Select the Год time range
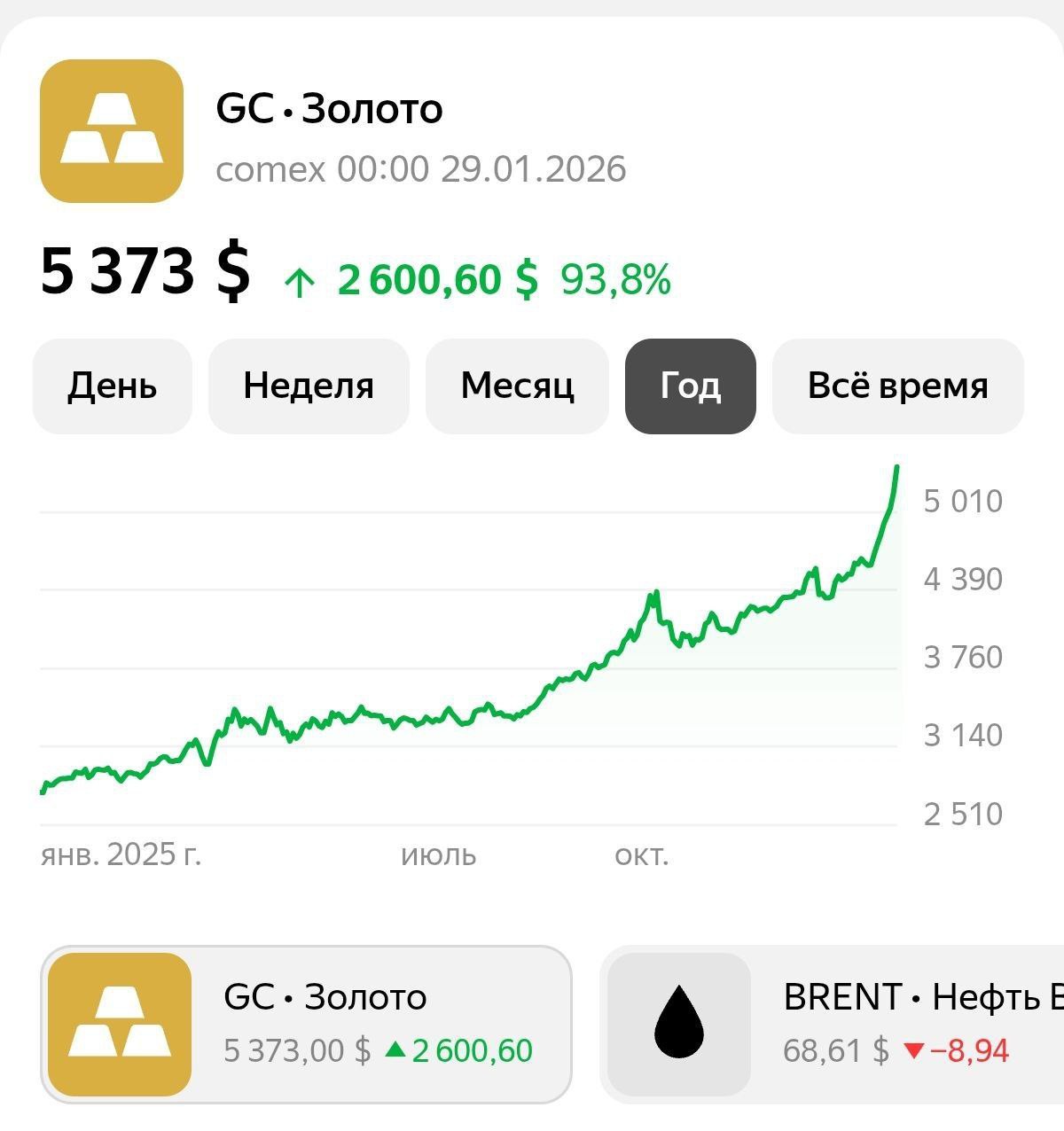 pos(690,386)
